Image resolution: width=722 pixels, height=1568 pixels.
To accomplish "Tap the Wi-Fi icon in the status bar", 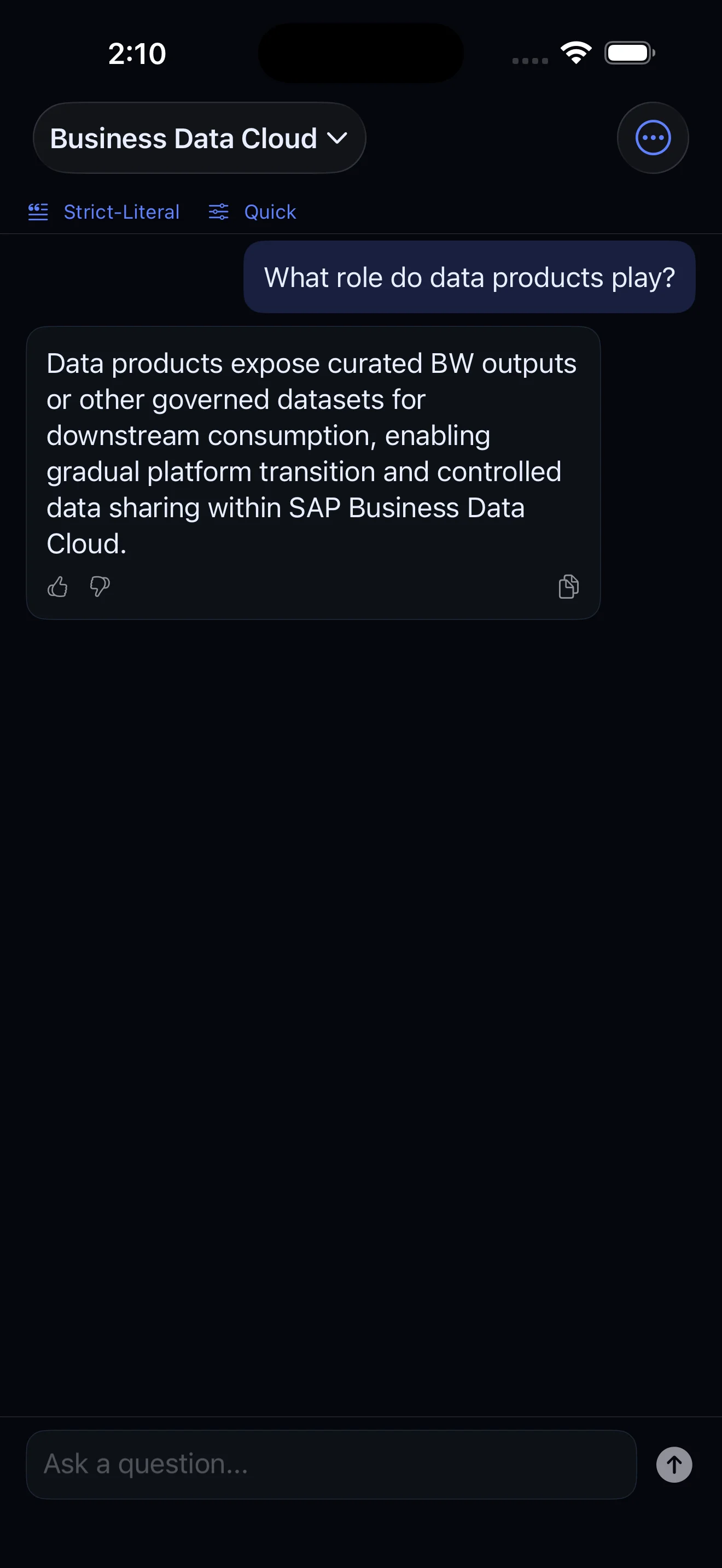I will click(x=576, y=52).
